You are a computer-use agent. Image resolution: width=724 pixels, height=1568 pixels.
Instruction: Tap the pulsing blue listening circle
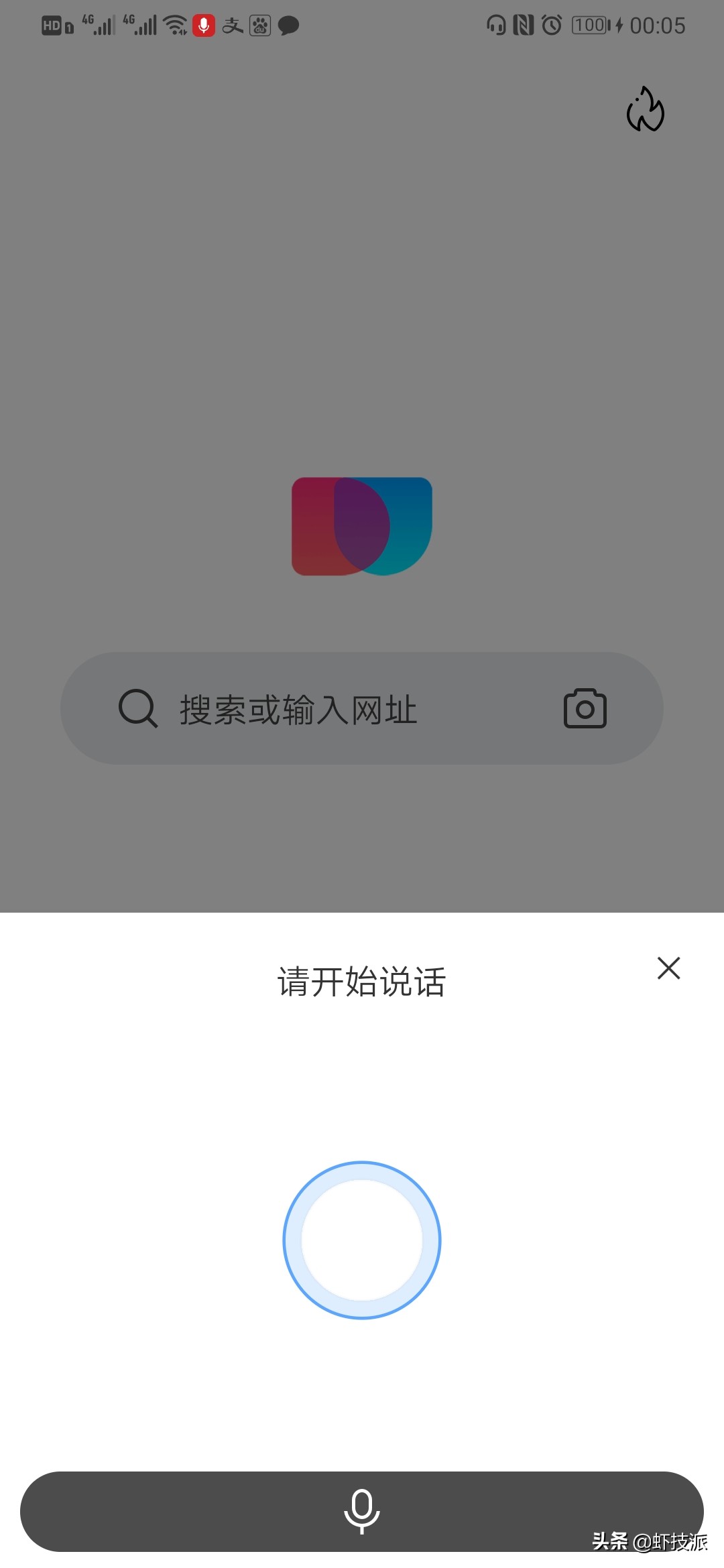point(361,1241)
